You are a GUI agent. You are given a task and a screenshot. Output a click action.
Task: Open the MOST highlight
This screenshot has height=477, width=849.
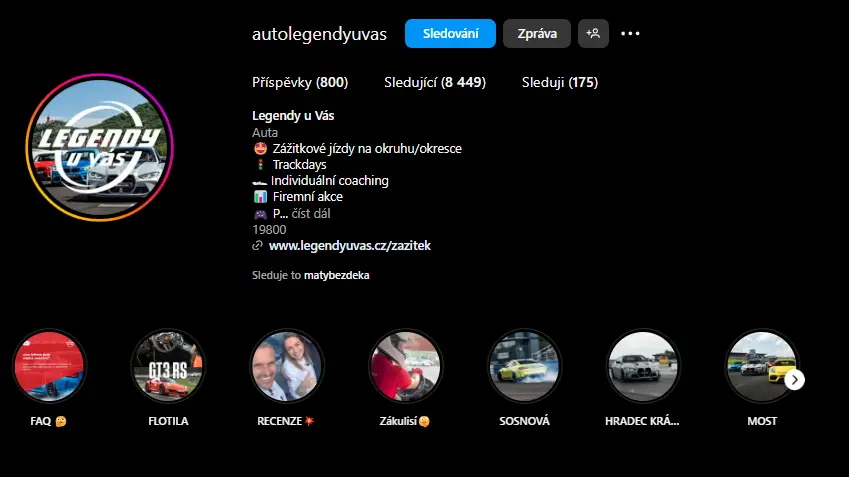coord(760,366)
